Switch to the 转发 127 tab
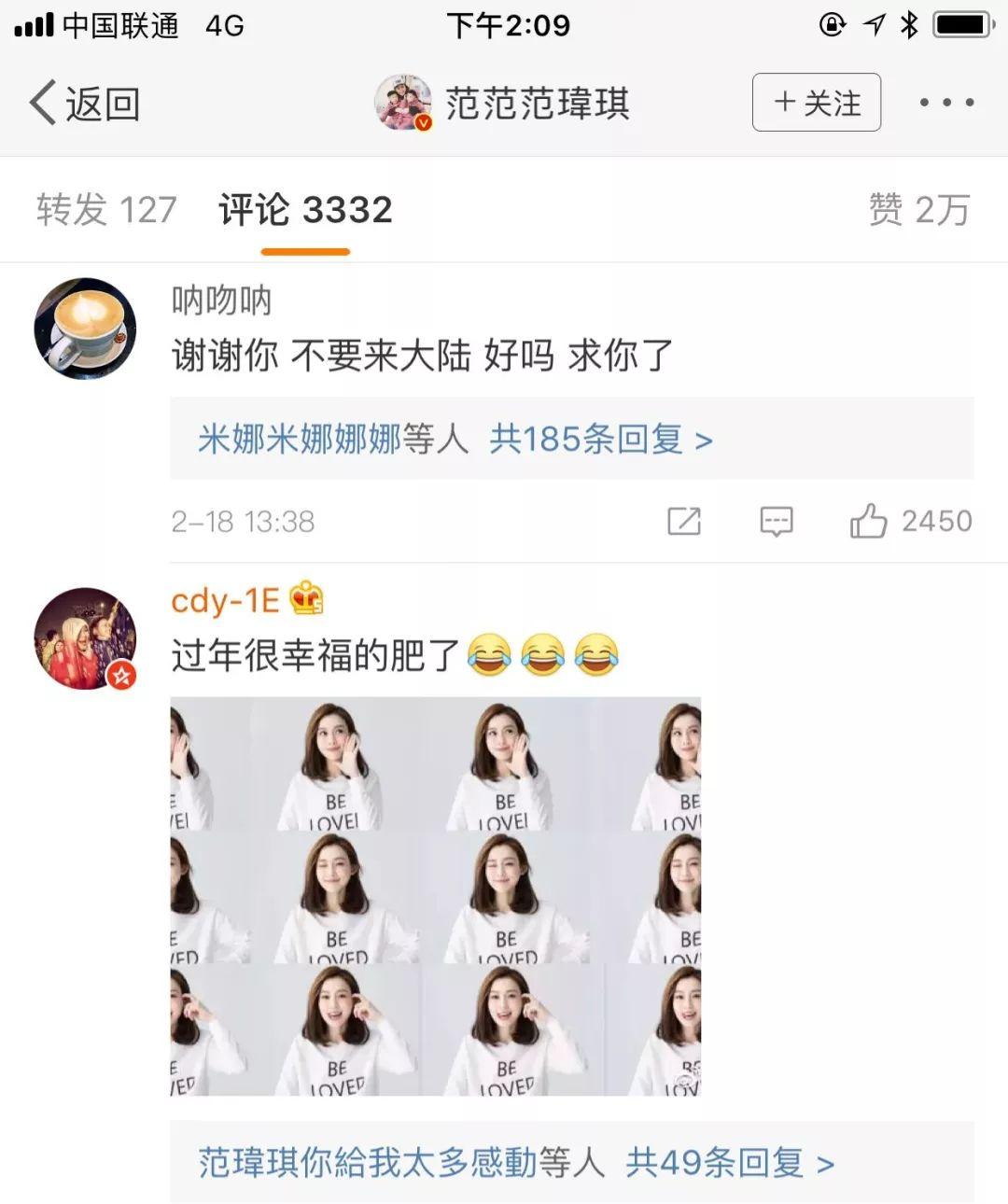 (x=105, y=209)
